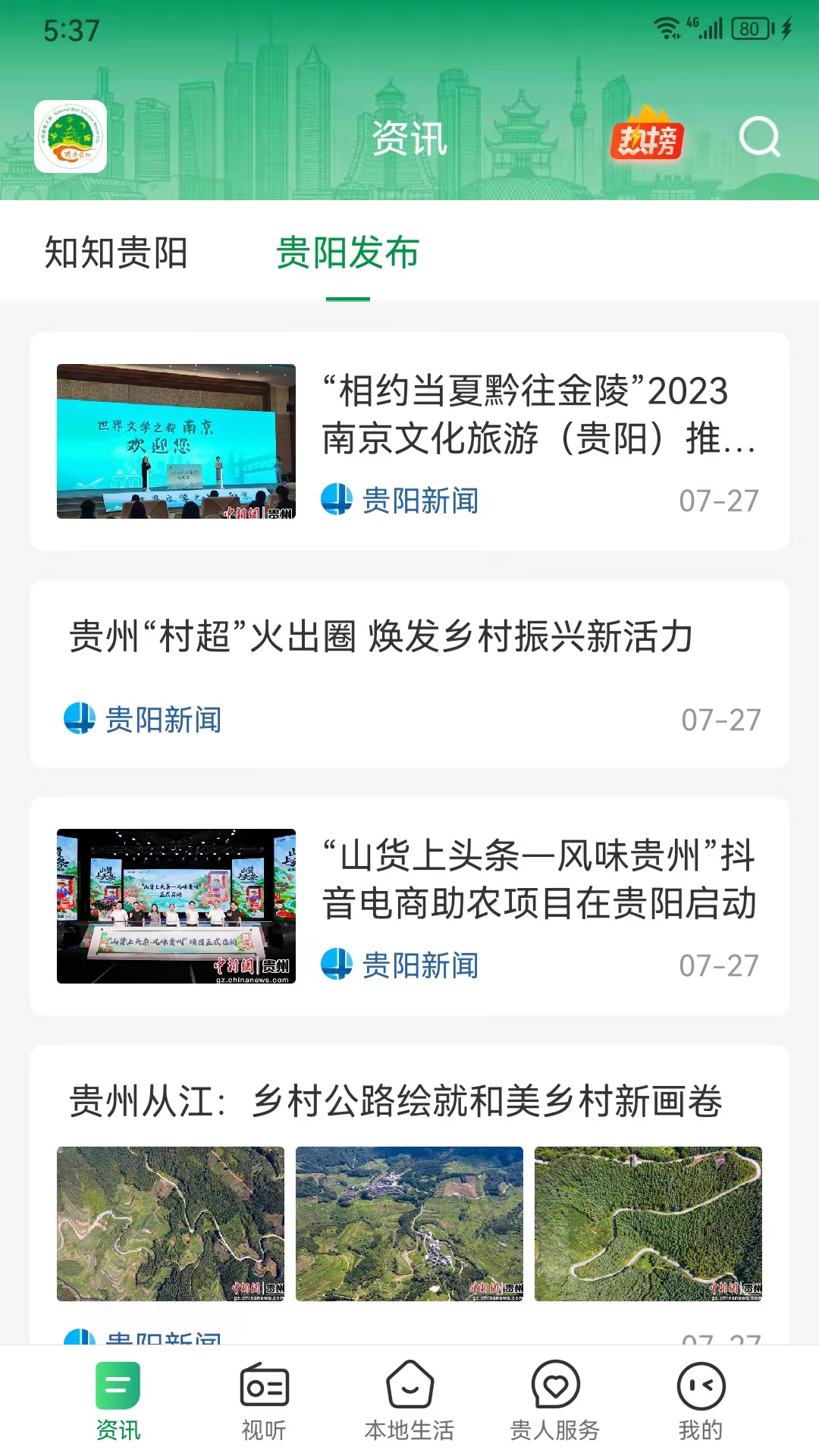This screenshot has width=819, height=1456.
Task: Open the 相约当夏黔往金陵 Nanjing tourism article
Action: 538,414
